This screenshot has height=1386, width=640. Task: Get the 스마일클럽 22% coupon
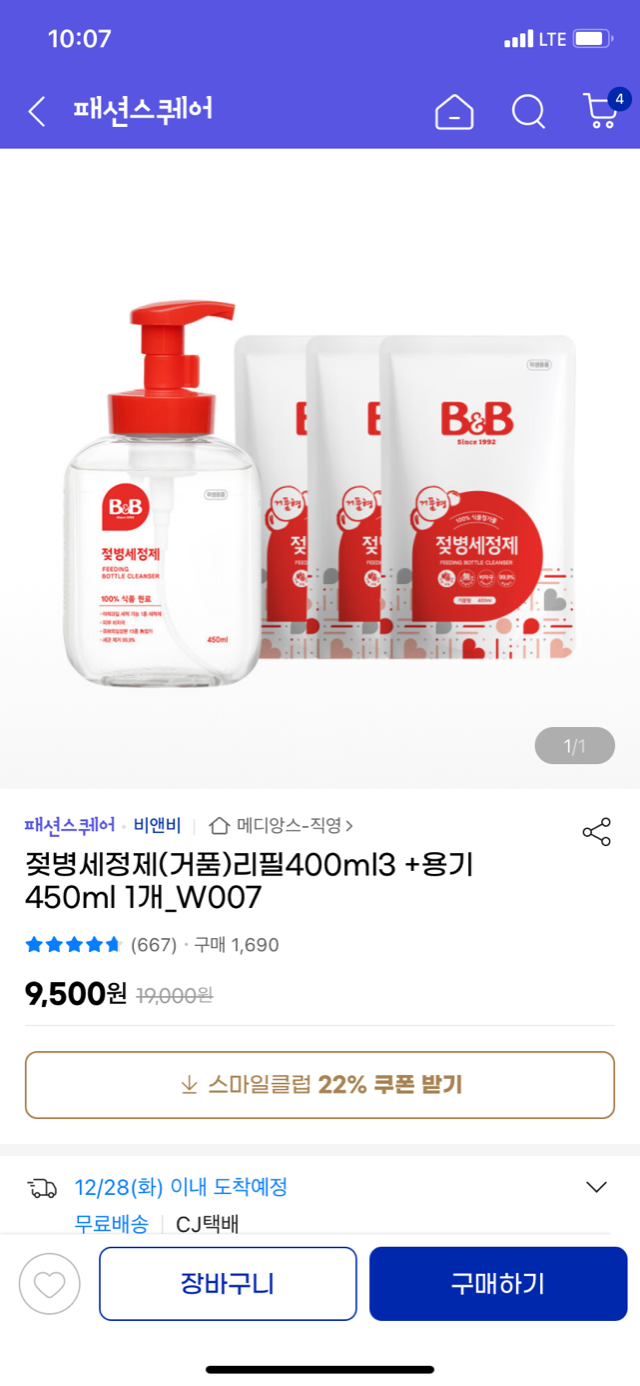coord(320,1085)
